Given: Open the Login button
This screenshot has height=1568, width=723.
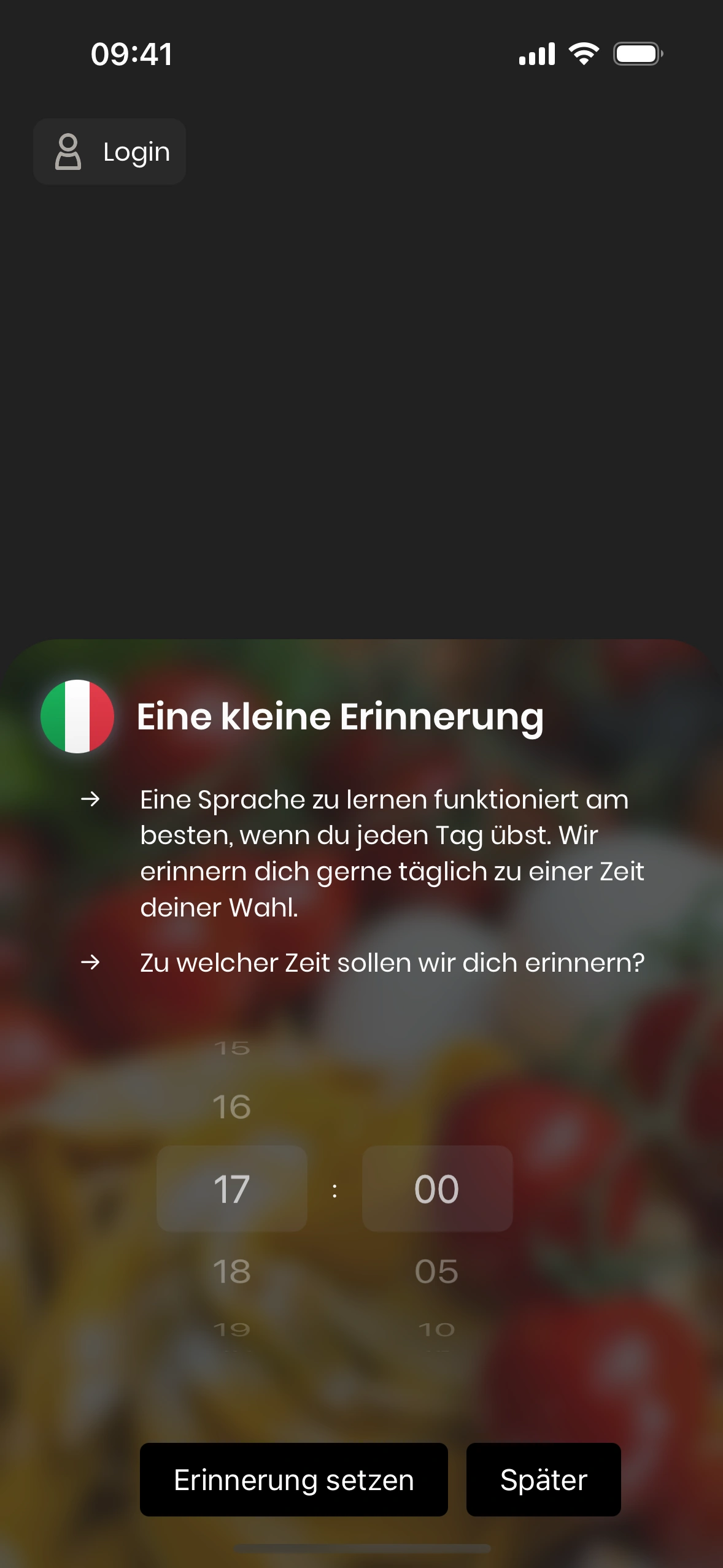Looking at the screenshot, I should pyautogui.click(x=110, y=152).
